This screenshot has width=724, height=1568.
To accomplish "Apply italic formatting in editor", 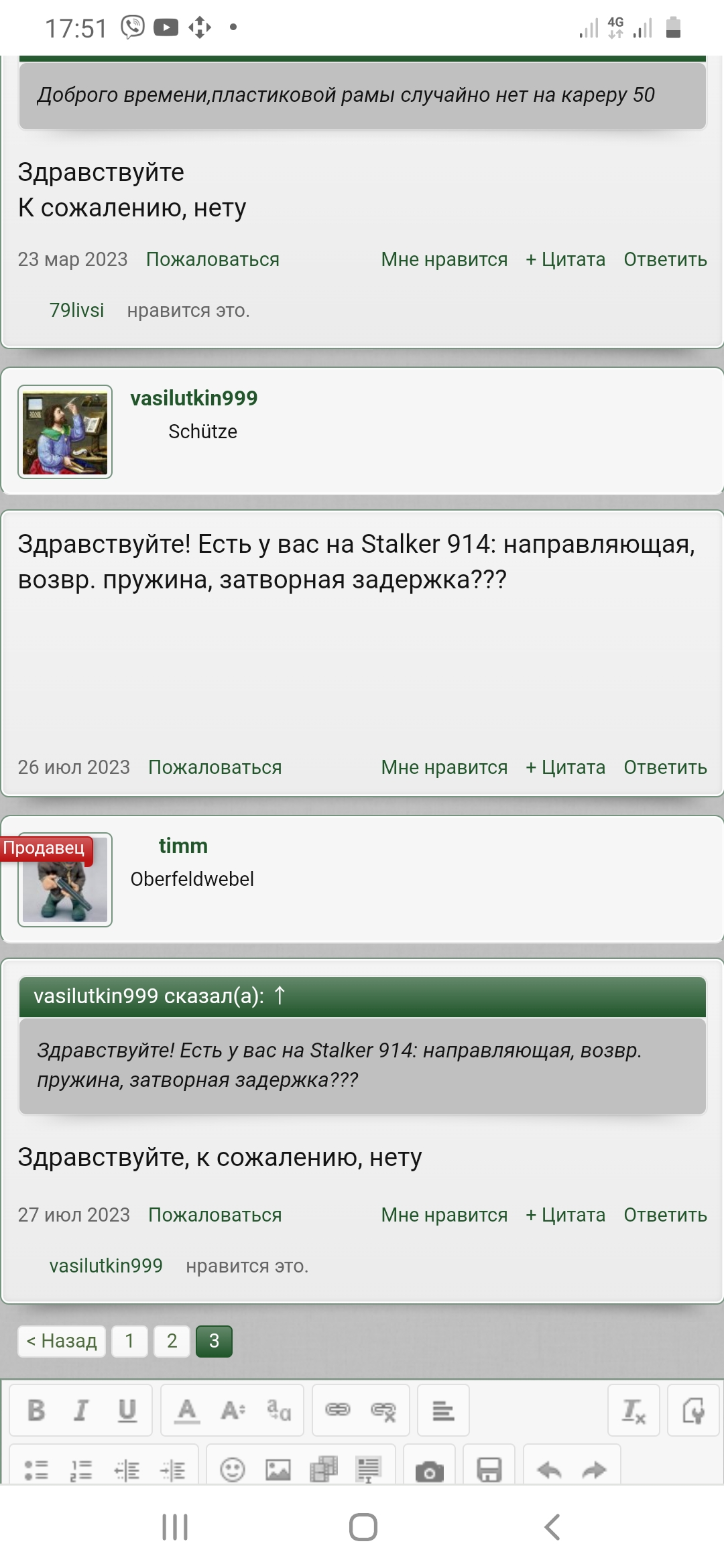I will pos(81,1411).
